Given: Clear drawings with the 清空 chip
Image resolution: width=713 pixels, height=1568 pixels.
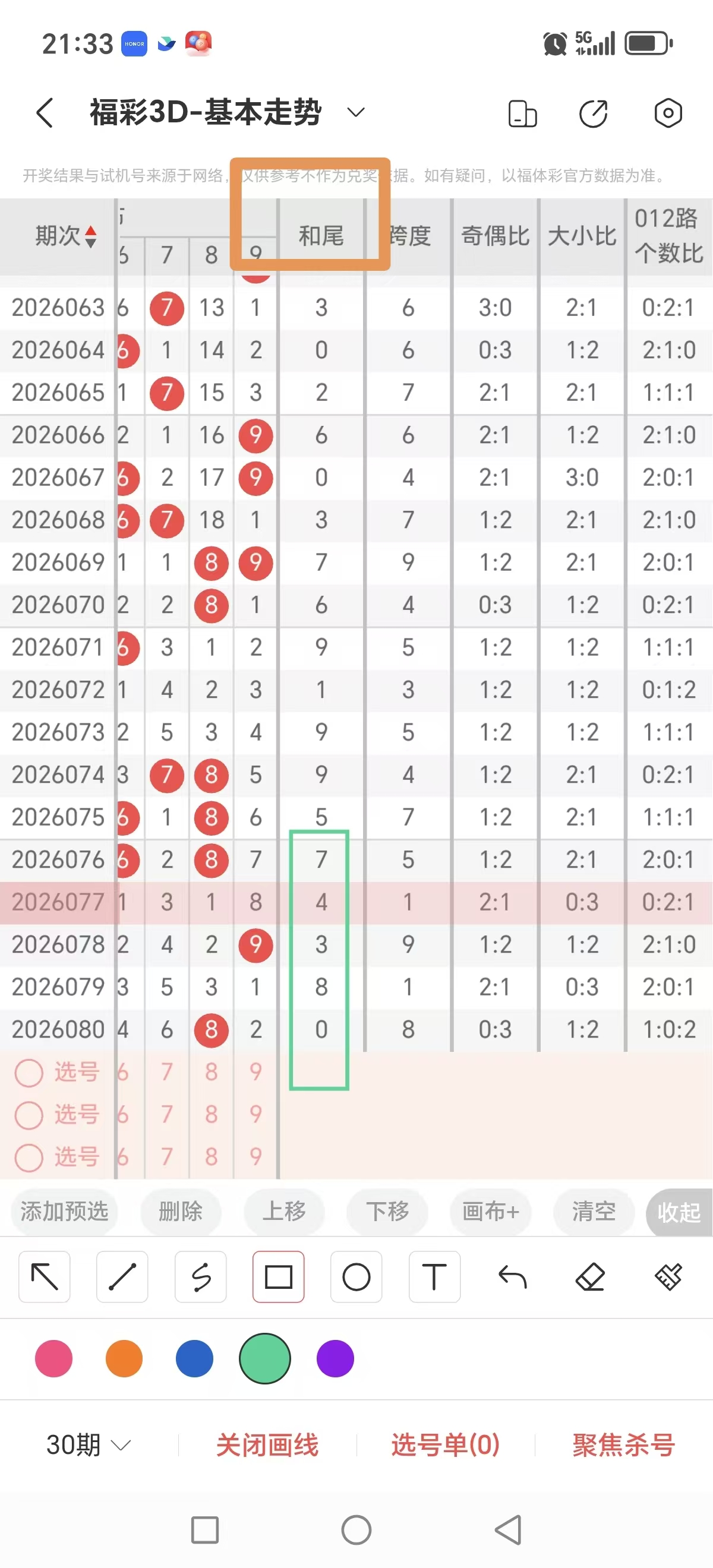Looking at the screenshot, I should (x=594, y=1211).
